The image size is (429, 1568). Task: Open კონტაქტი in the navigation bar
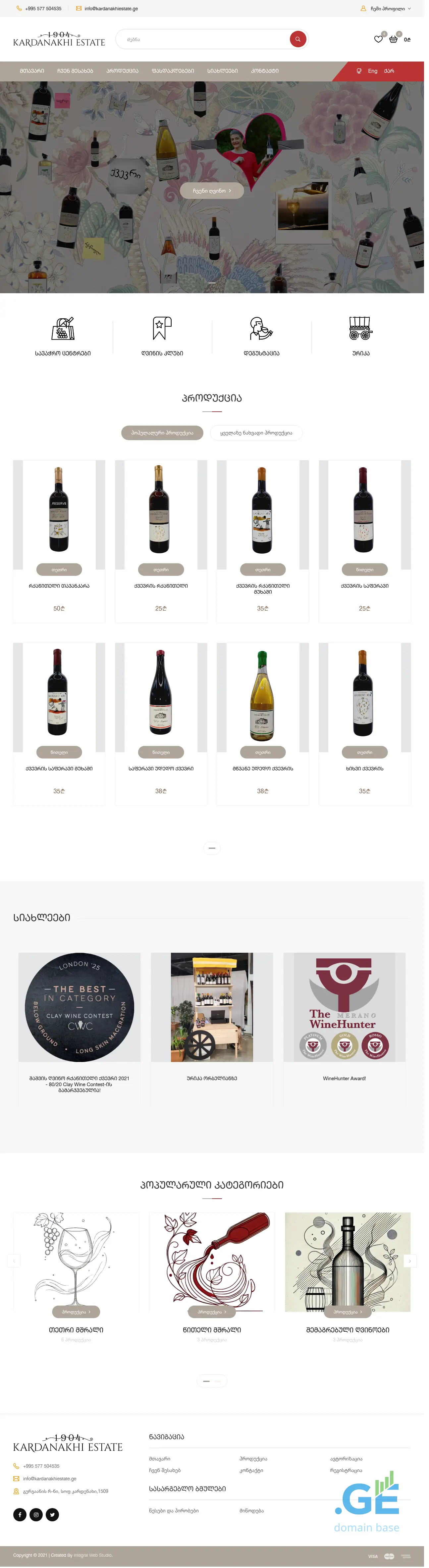point(264,70)
